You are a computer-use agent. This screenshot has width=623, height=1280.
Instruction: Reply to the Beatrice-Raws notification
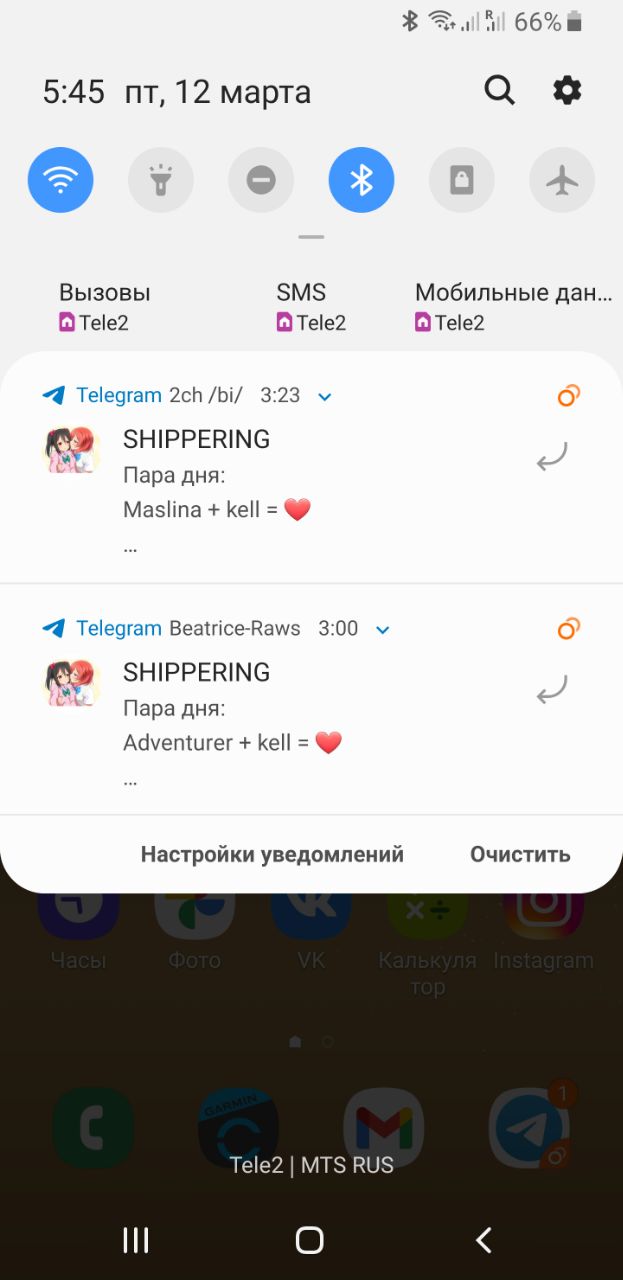click(x=552, y=690)
